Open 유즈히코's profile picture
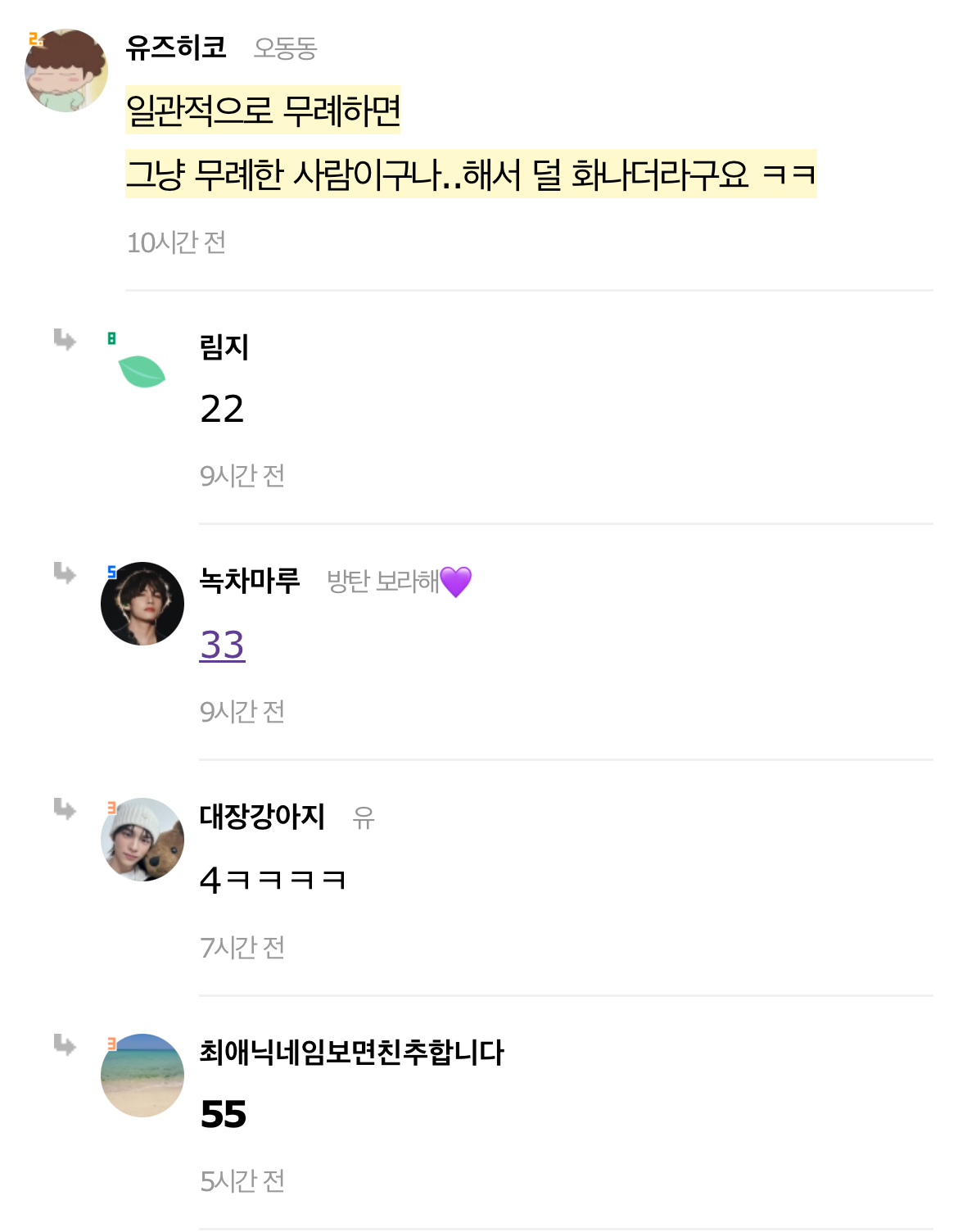The height and width of the screenshot is (1232, 958). [66, 70]
